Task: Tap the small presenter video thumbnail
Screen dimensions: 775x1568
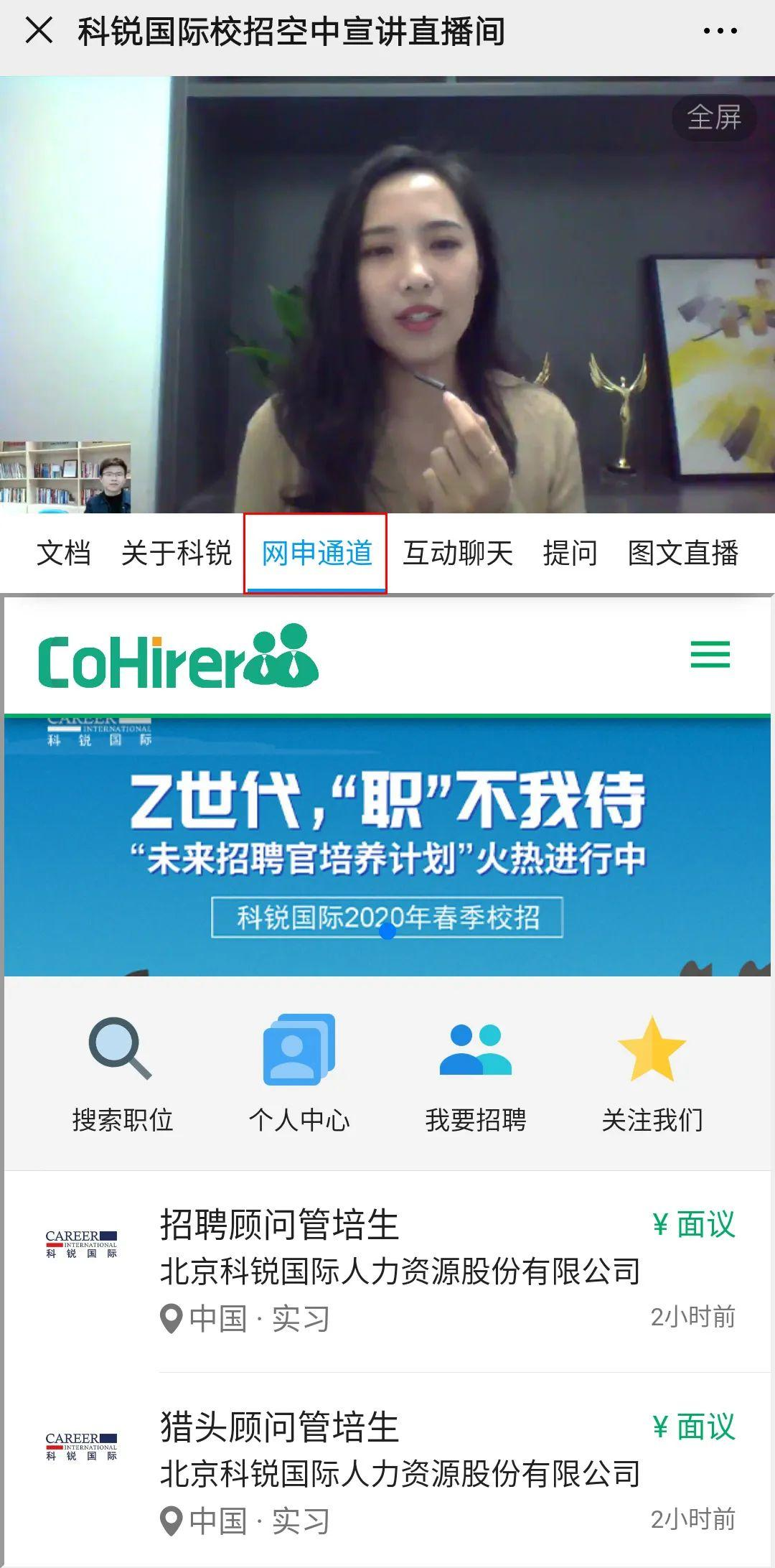Action: point(65,477)
